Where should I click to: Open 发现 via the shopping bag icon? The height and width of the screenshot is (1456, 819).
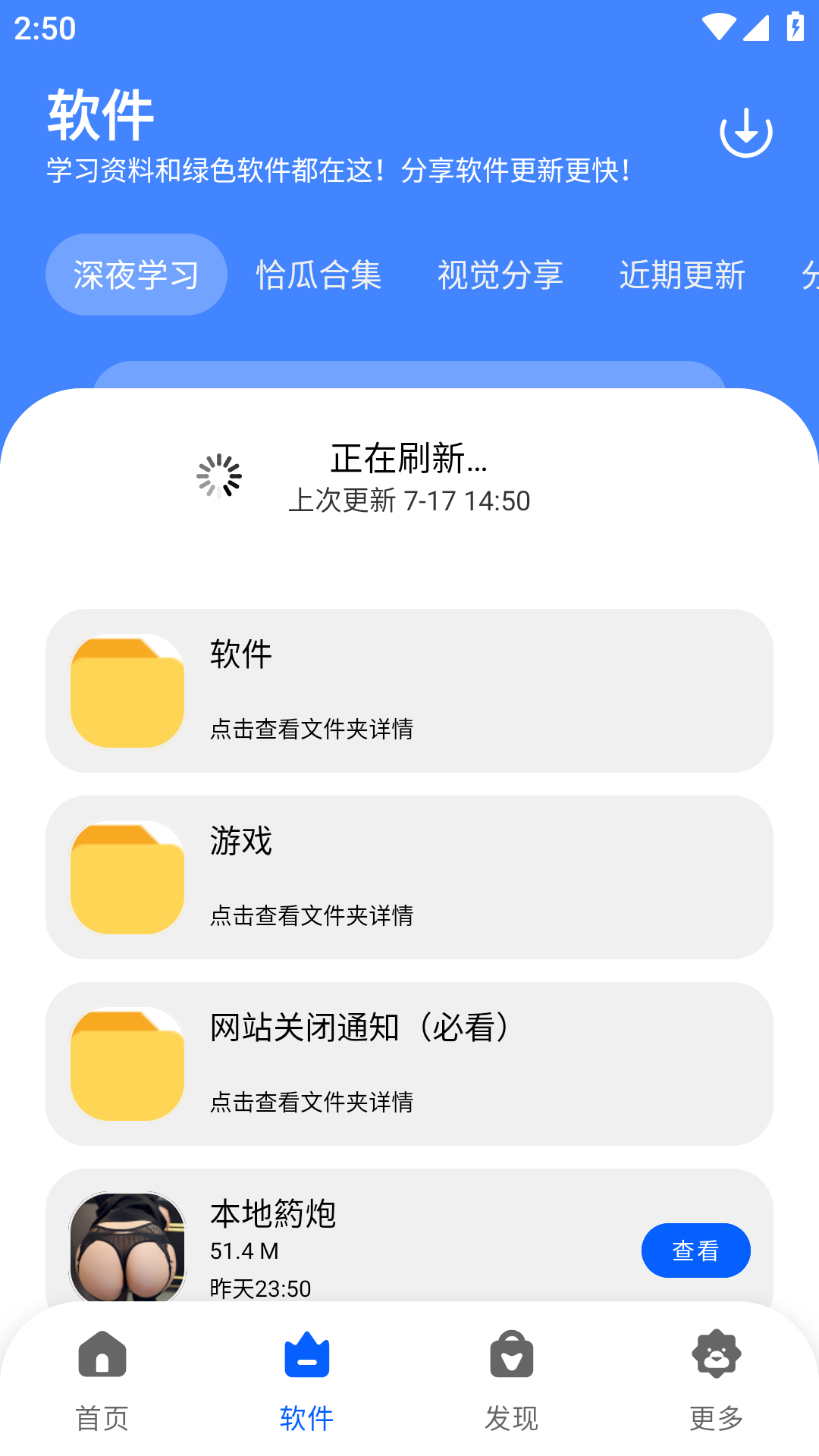512,1357
